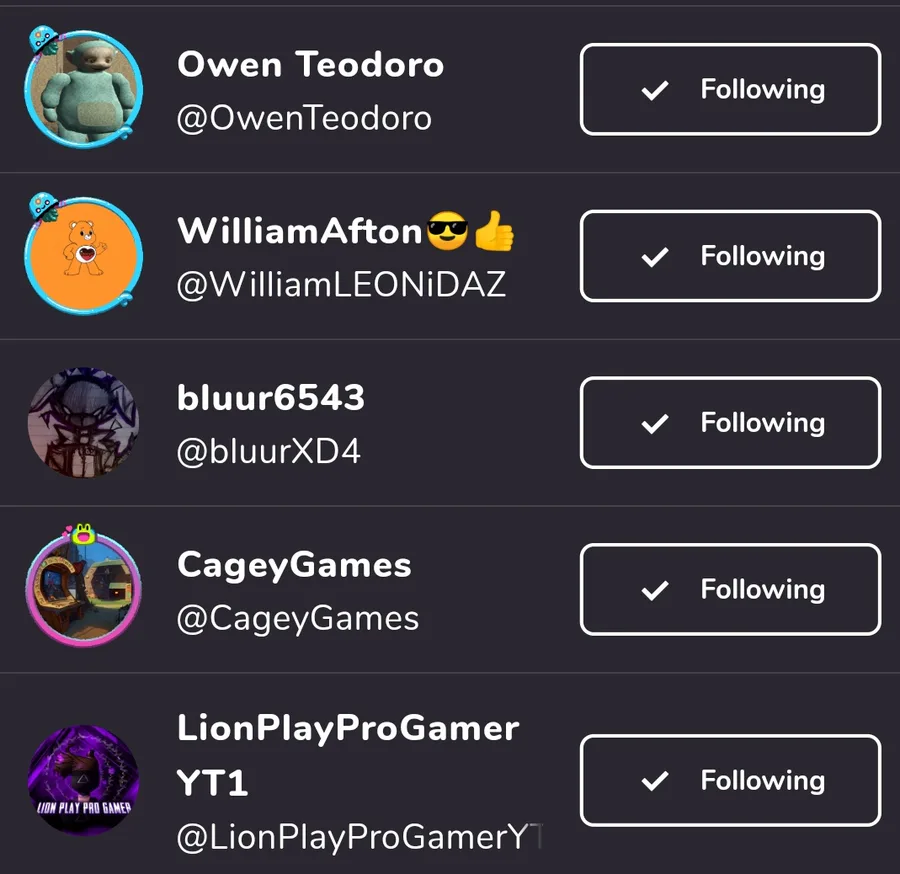Toggle Following for bluur6543
Screen dimensions: 900x874
730,423
